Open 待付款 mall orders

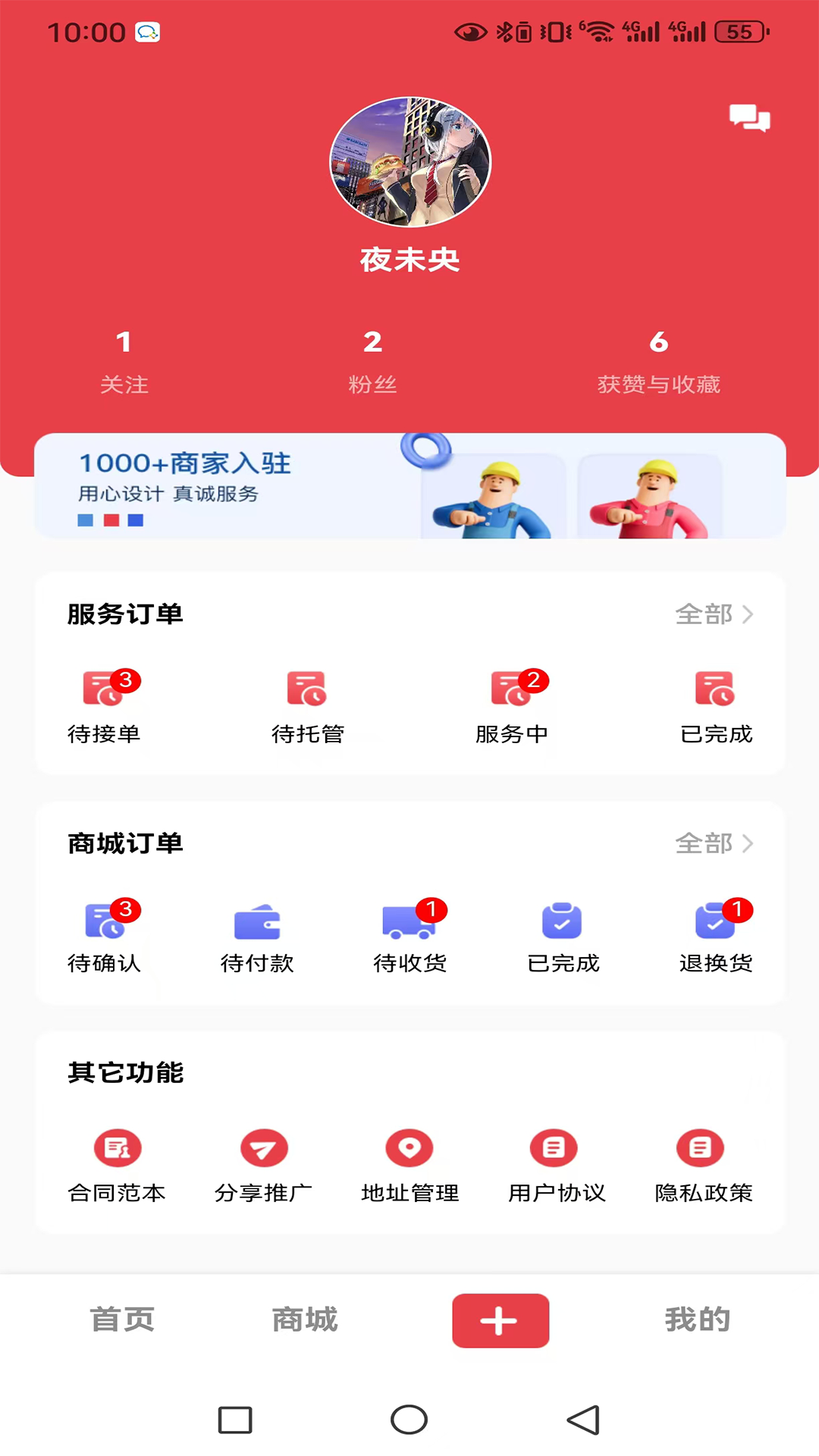(x=257, y=937)
